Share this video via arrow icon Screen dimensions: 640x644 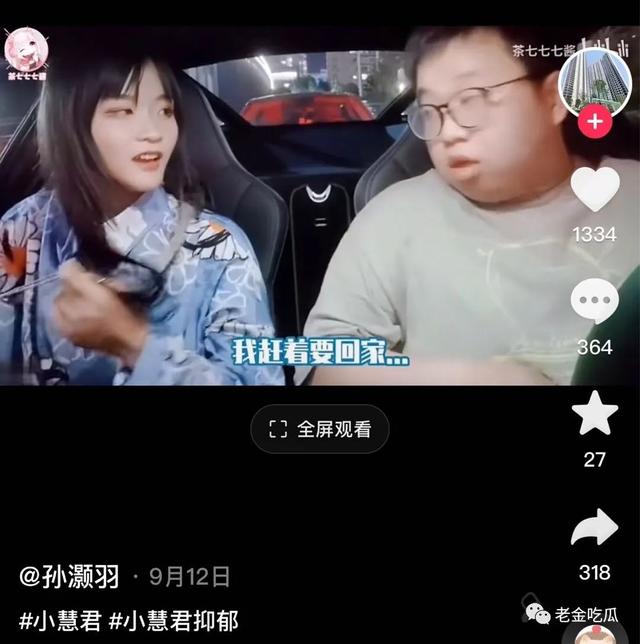(x=595, y=527)
